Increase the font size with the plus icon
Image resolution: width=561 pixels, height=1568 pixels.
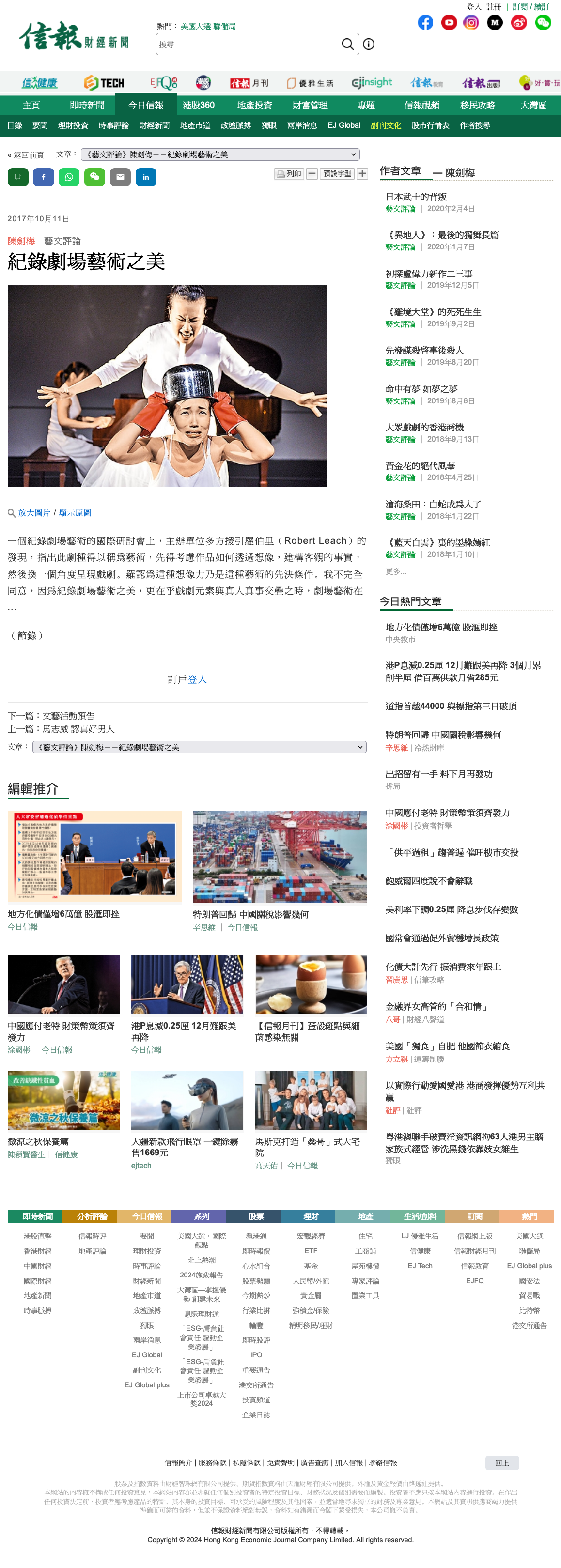pyautogui.click(x=362, y=173)
